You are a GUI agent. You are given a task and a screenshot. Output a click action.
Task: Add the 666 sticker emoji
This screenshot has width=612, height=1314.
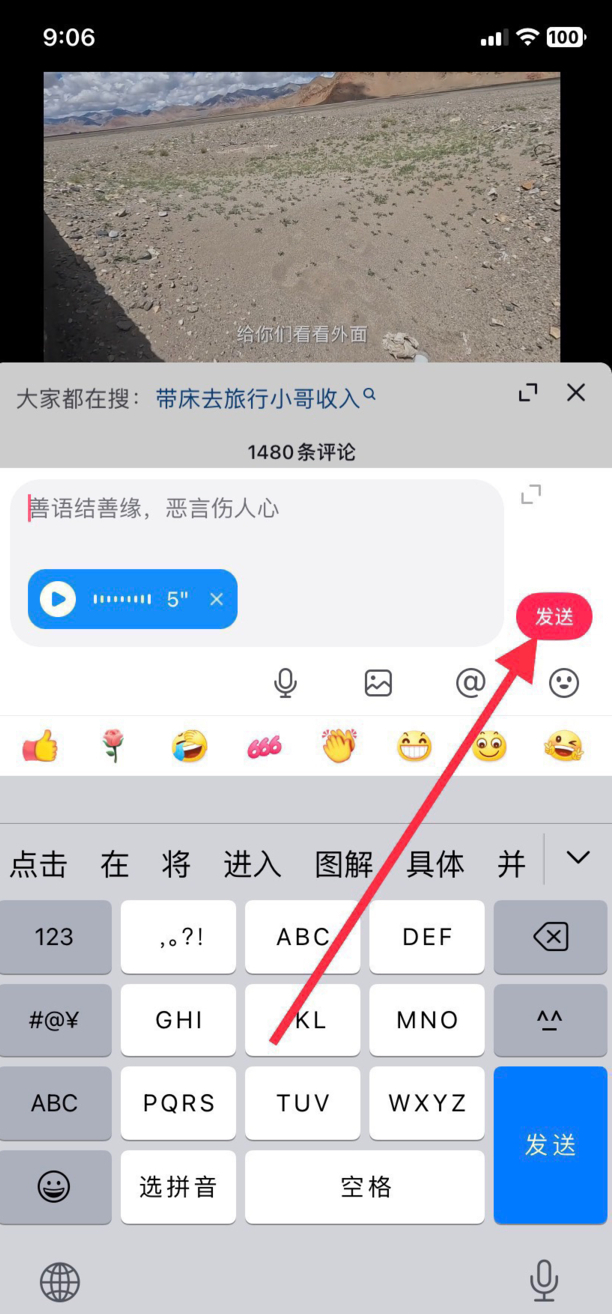coord(265,746)
